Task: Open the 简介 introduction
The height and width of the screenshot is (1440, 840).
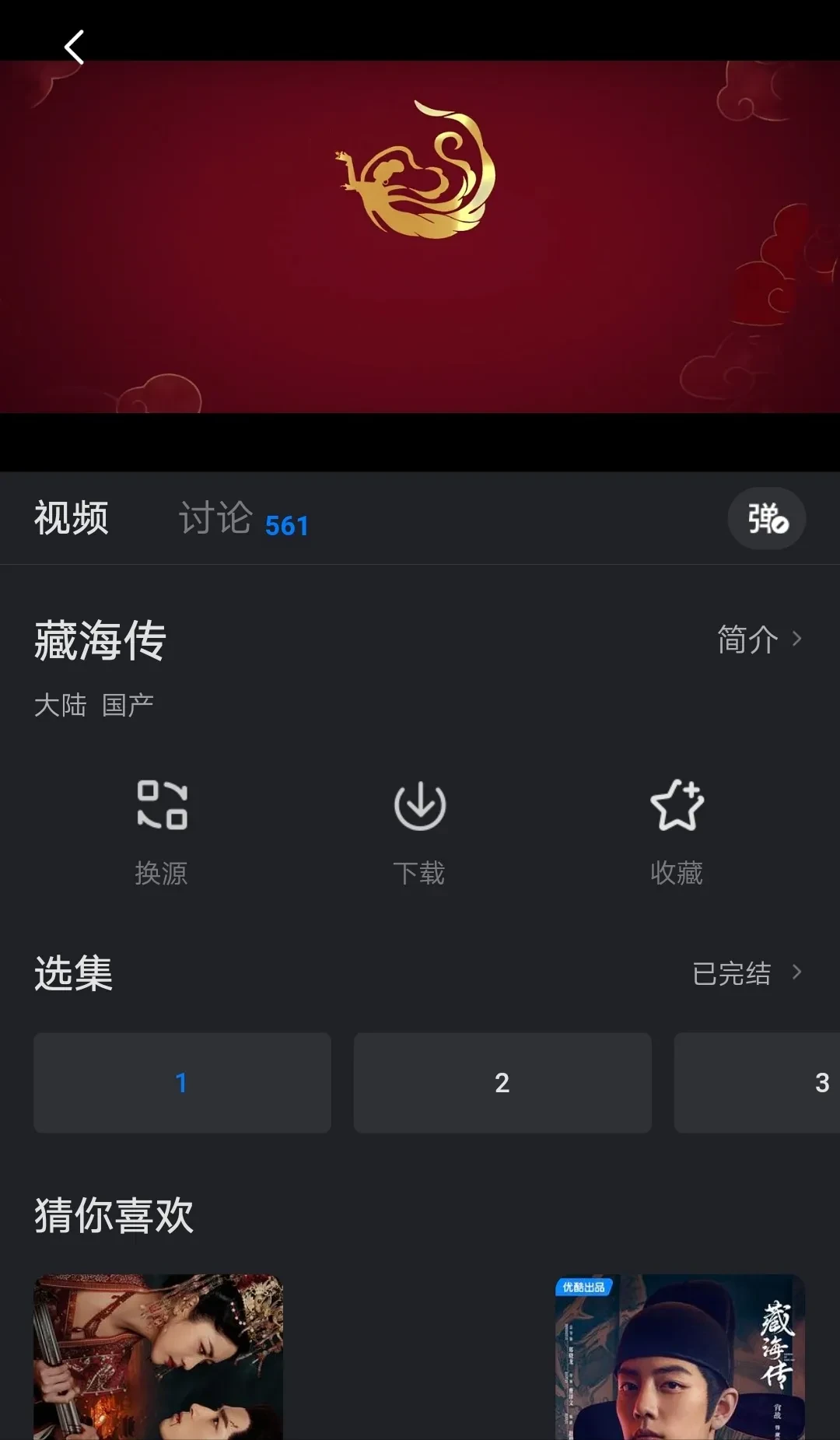Action: pos(758,639)
